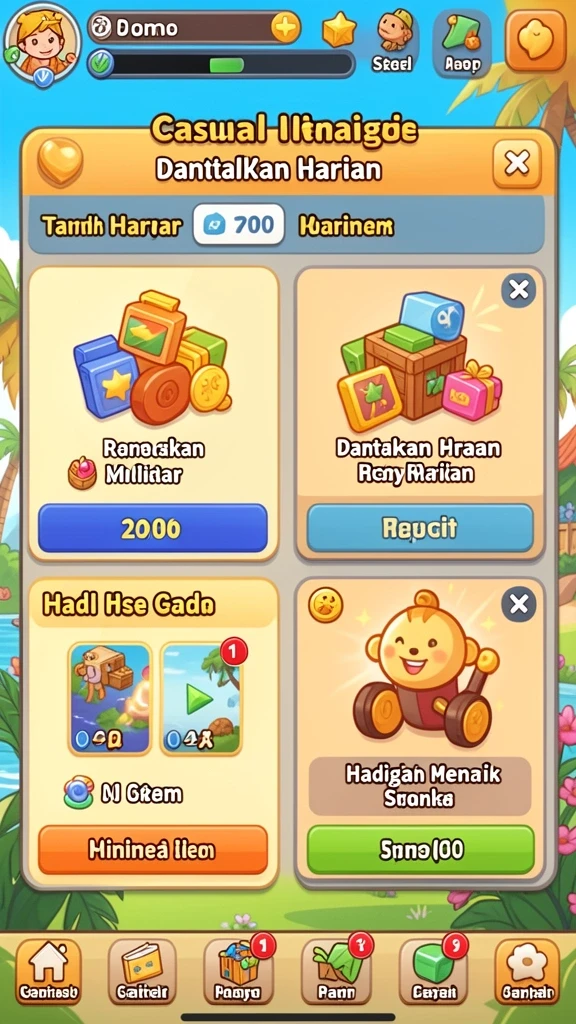Close the Danttalkan Harian dialog
The image size is (576, 1024).
pyautogui.click(x=517, y=163)
